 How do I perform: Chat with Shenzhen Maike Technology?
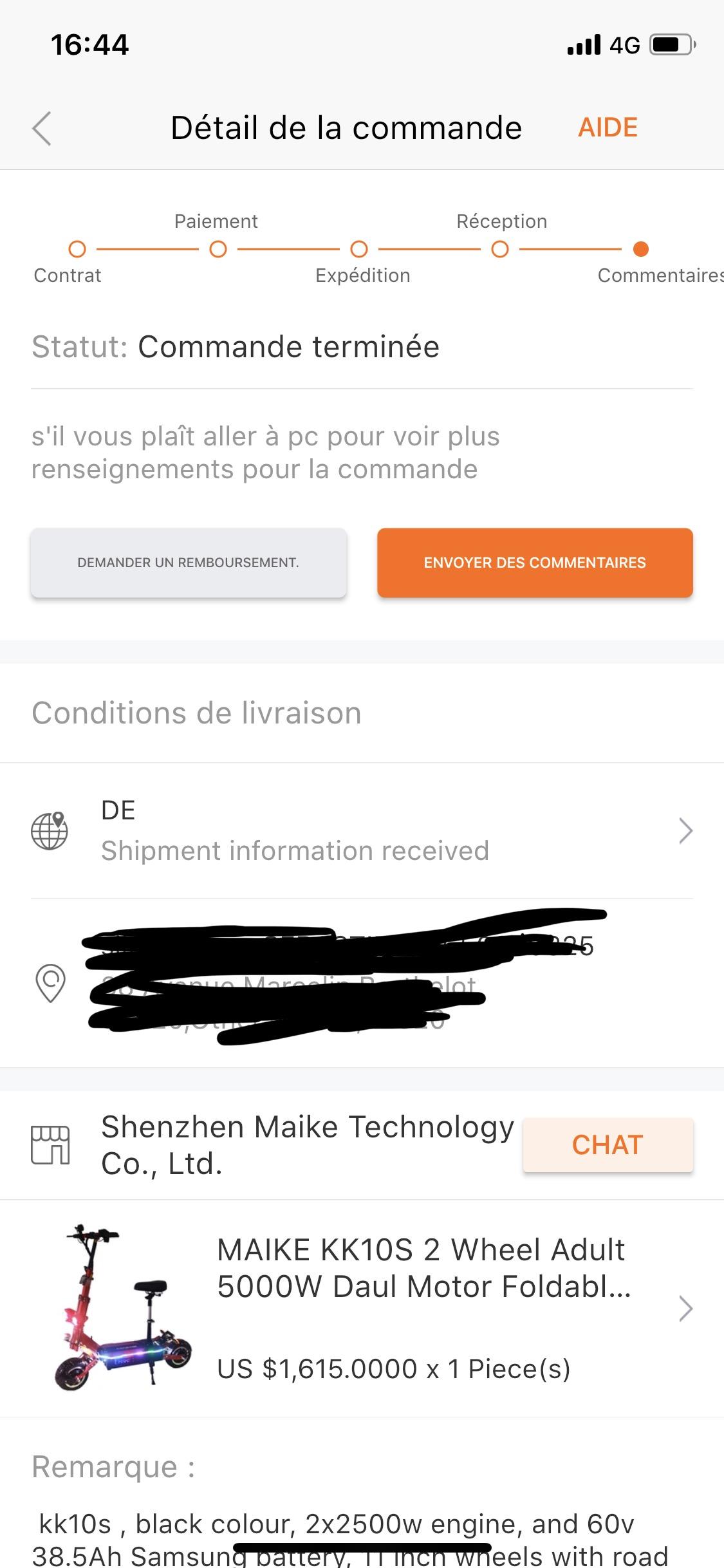click(608, 1145)
